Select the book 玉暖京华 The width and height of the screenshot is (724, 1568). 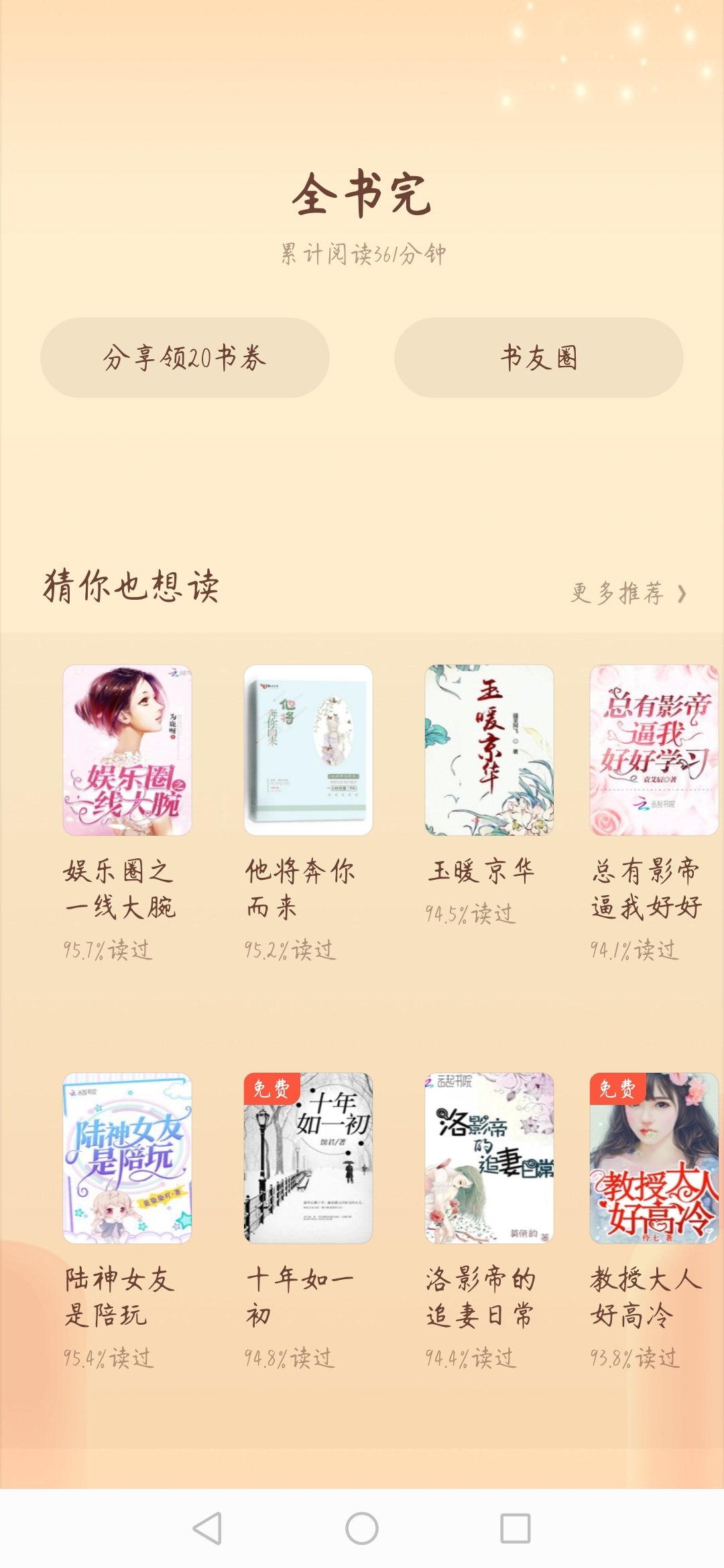pos(489,750)
